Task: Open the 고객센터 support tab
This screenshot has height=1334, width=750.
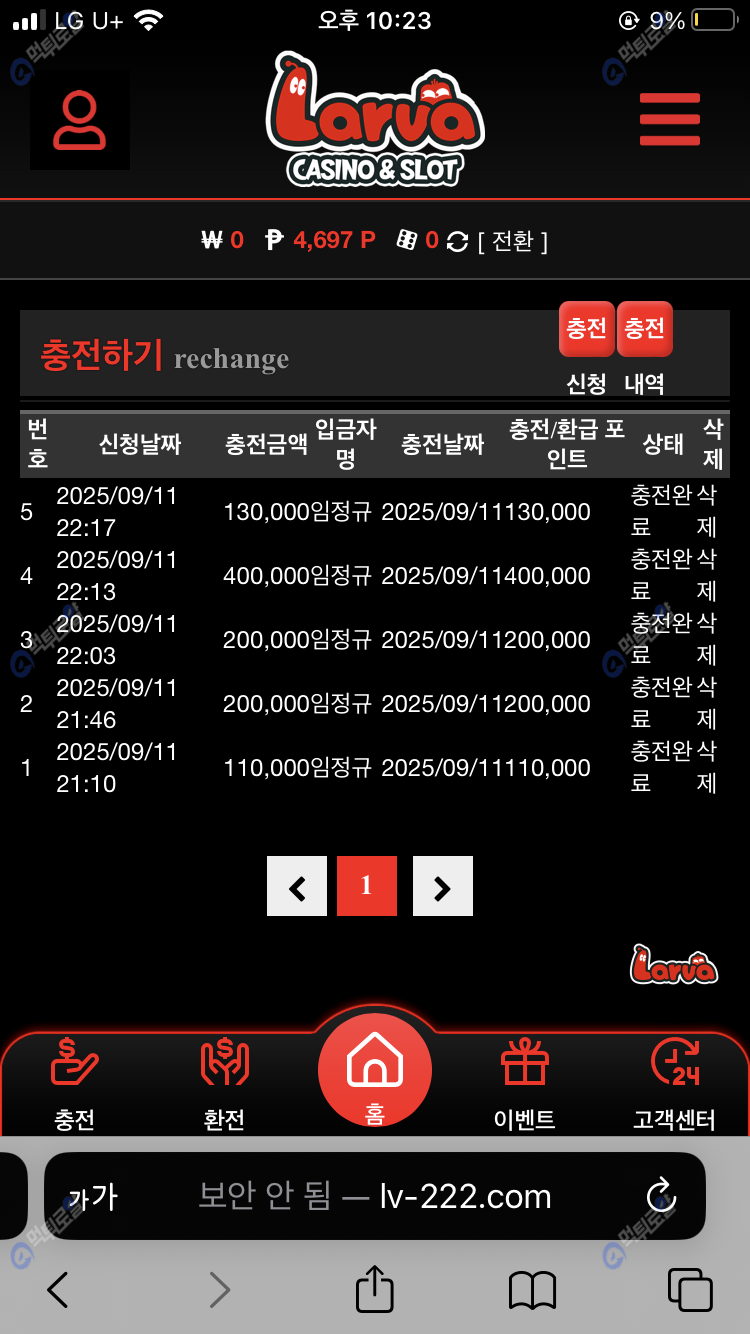Action: [x=674, y=1082]
